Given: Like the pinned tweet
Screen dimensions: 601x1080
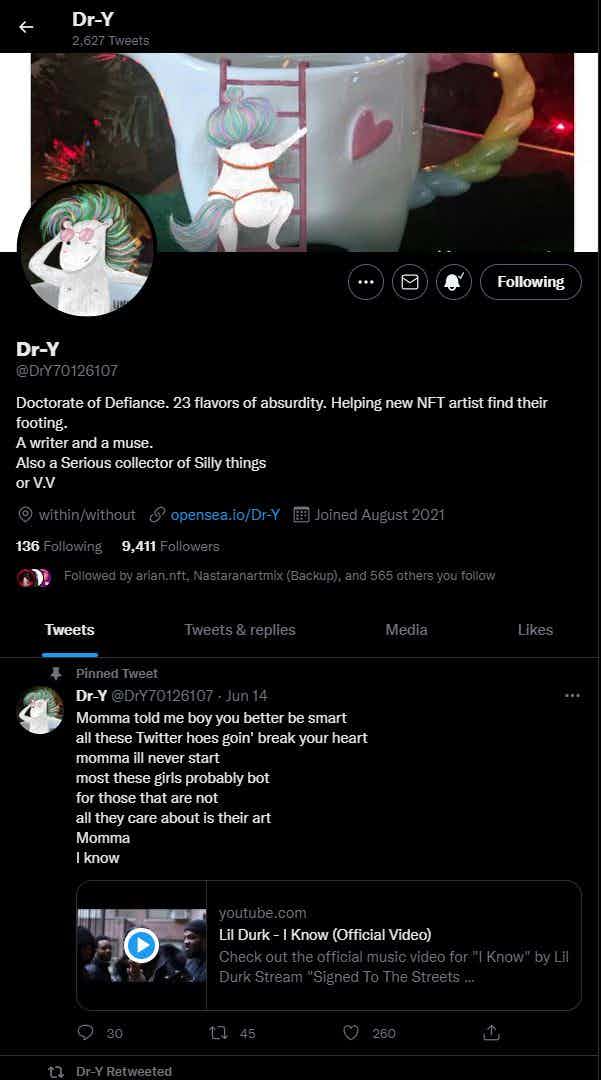Looking at the screenshot, I should pos(351,1032).
